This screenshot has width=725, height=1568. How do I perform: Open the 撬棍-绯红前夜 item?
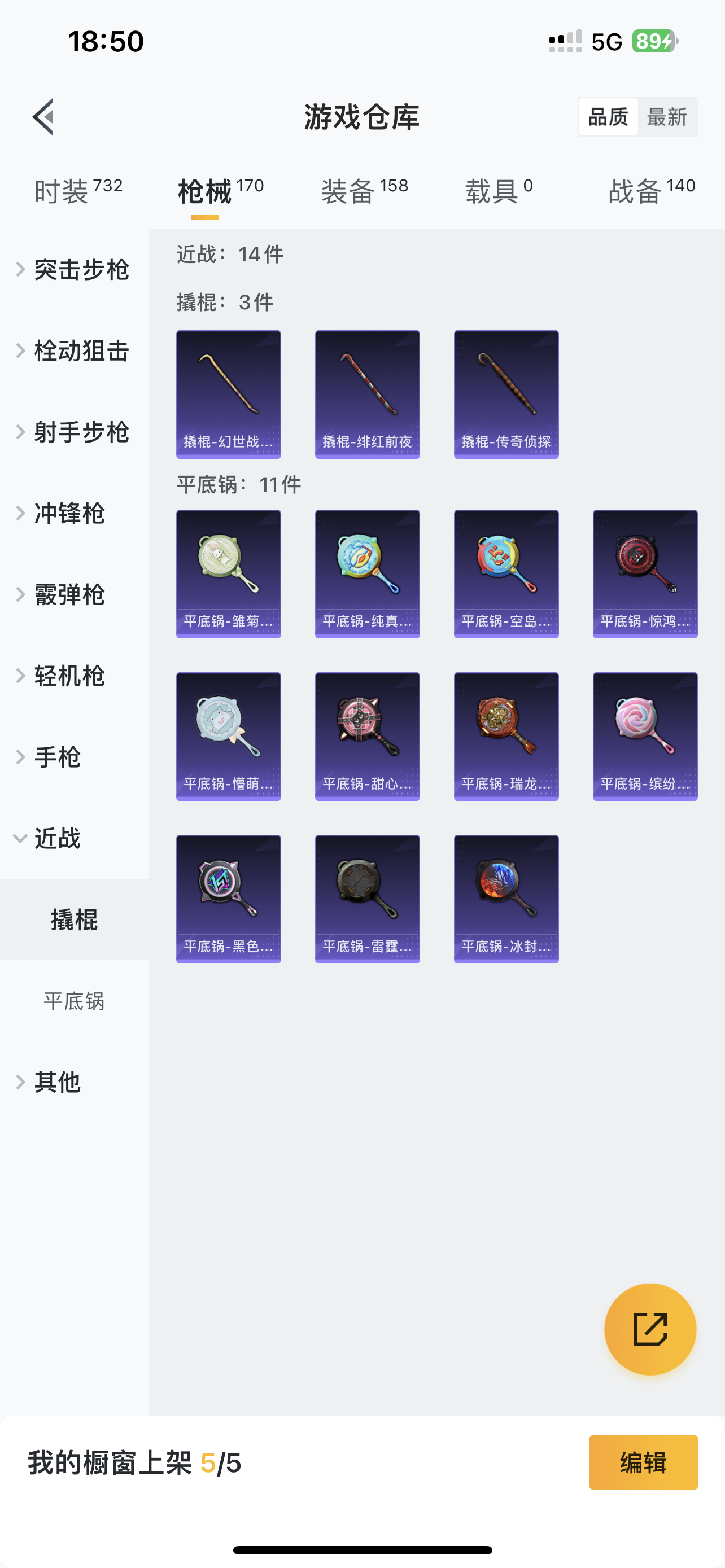[x=367, y=395]
